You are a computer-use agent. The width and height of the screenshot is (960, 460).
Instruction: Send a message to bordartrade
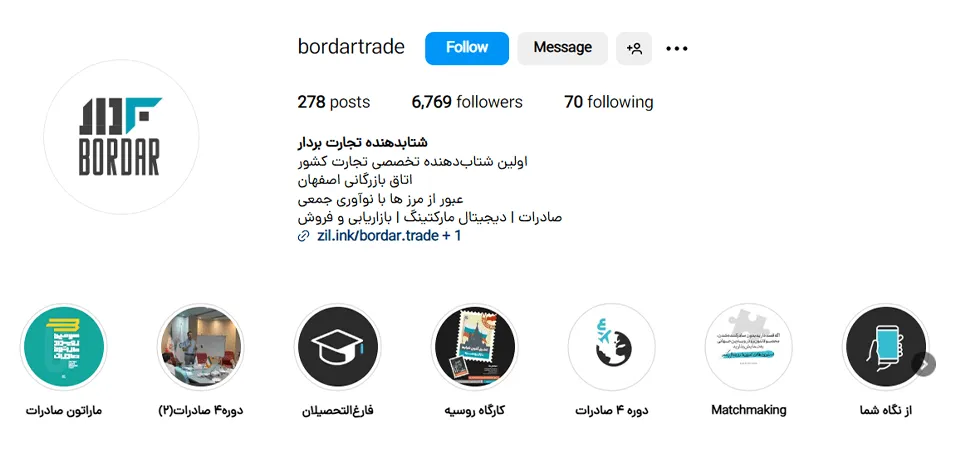pos(562,48)
